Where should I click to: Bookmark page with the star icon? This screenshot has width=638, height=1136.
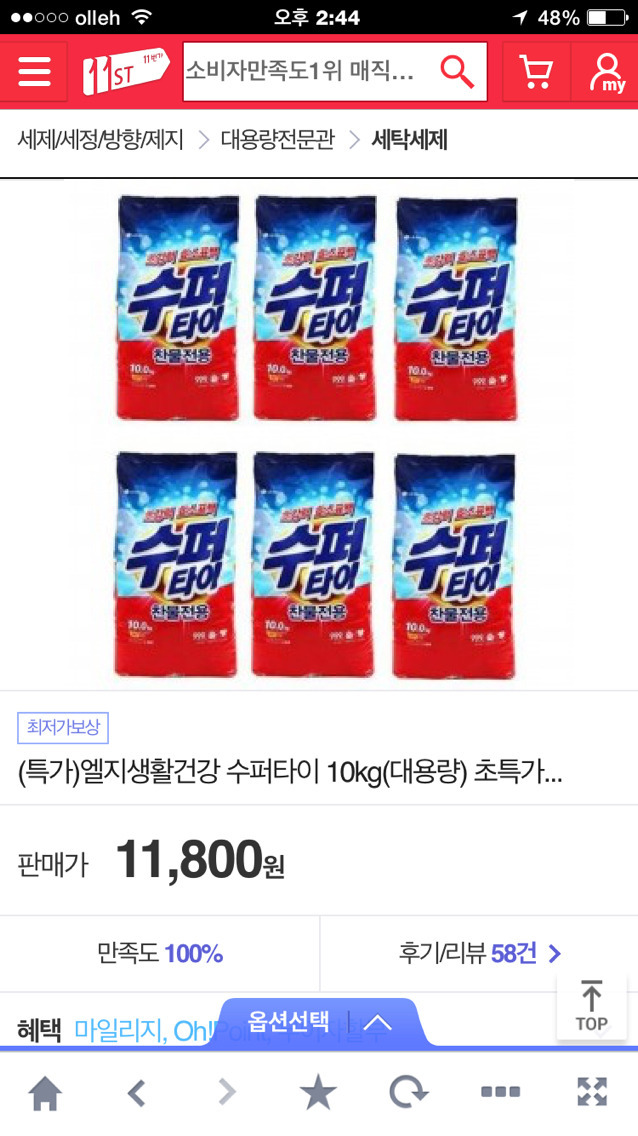click(319, 1092)
